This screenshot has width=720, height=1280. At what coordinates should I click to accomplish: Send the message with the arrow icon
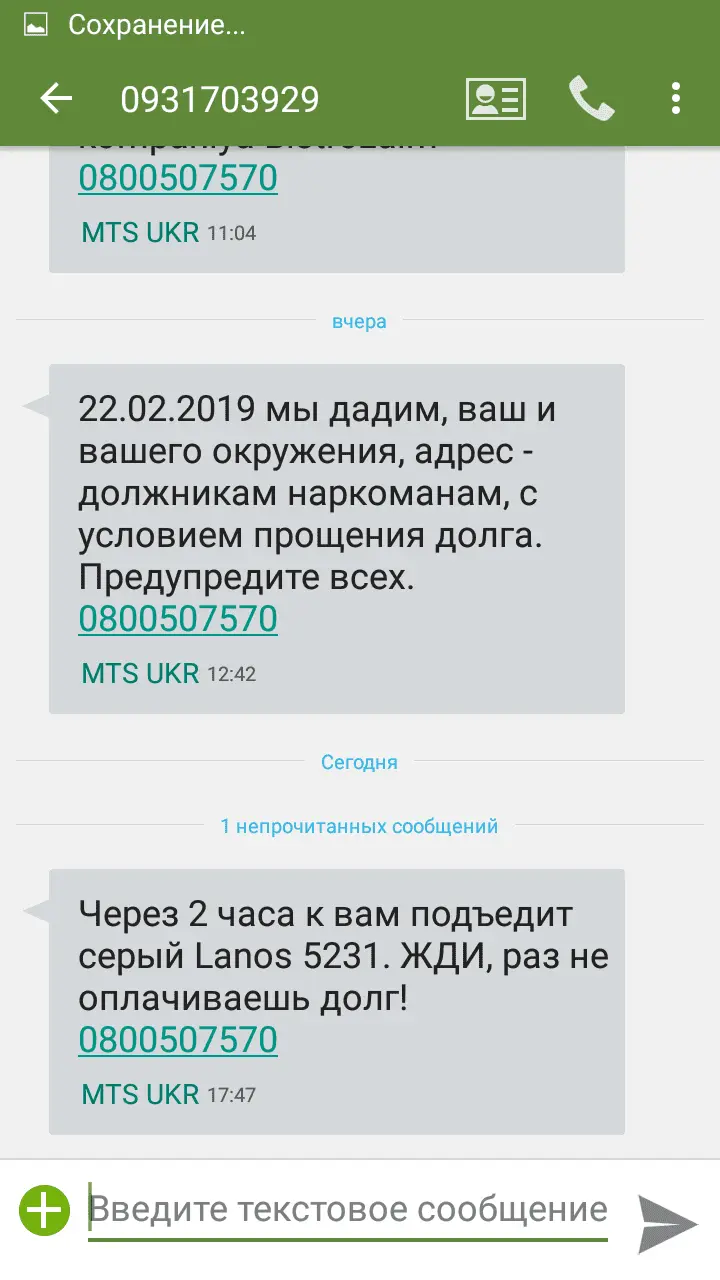click(667, 1221)
